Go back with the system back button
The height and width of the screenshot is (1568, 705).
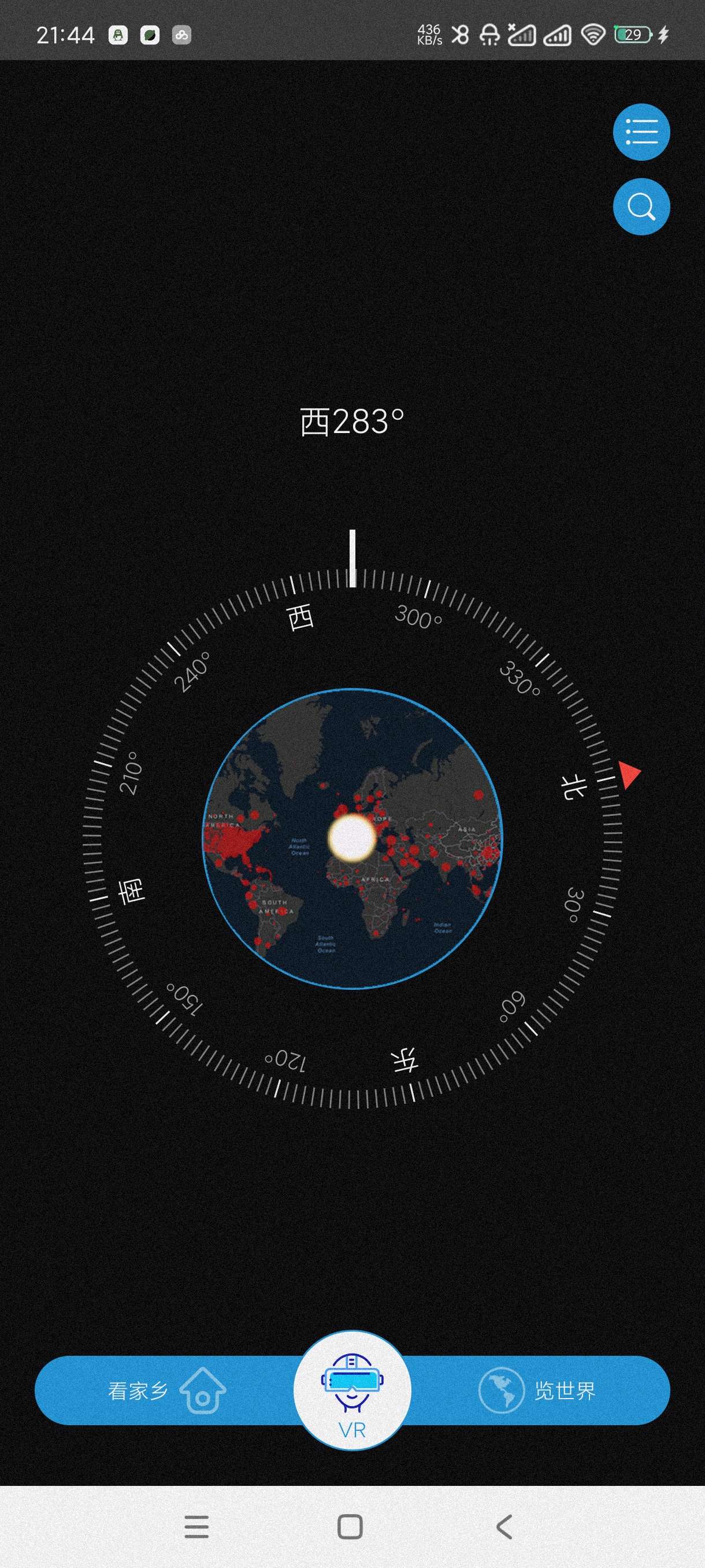[x=504, y=1526]
